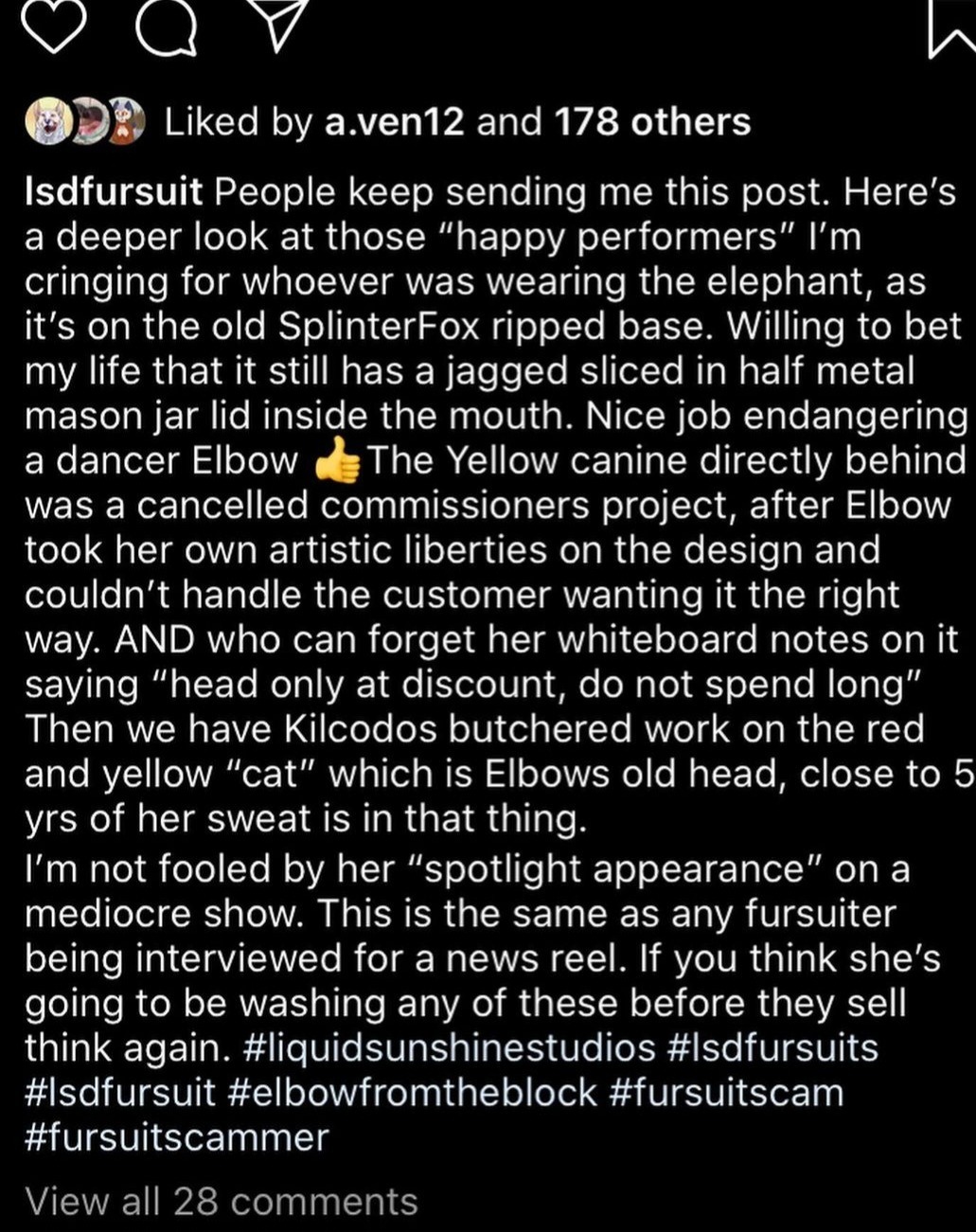The height and width of the screenshot is (1232, 976).
Task: Open the #elbowfromtheblock hashtag
Action: (x=413, y=1093)
